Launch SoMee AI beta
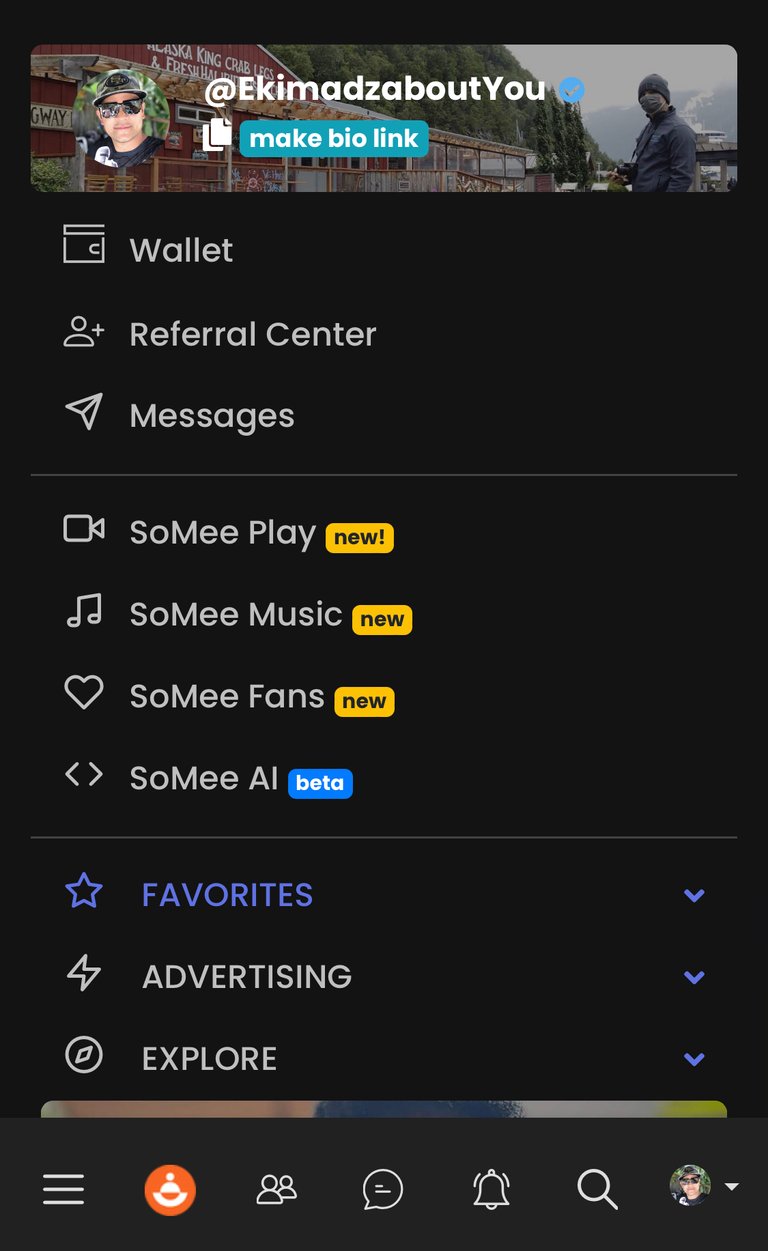The image size is (768, 1251). [384, 778]
